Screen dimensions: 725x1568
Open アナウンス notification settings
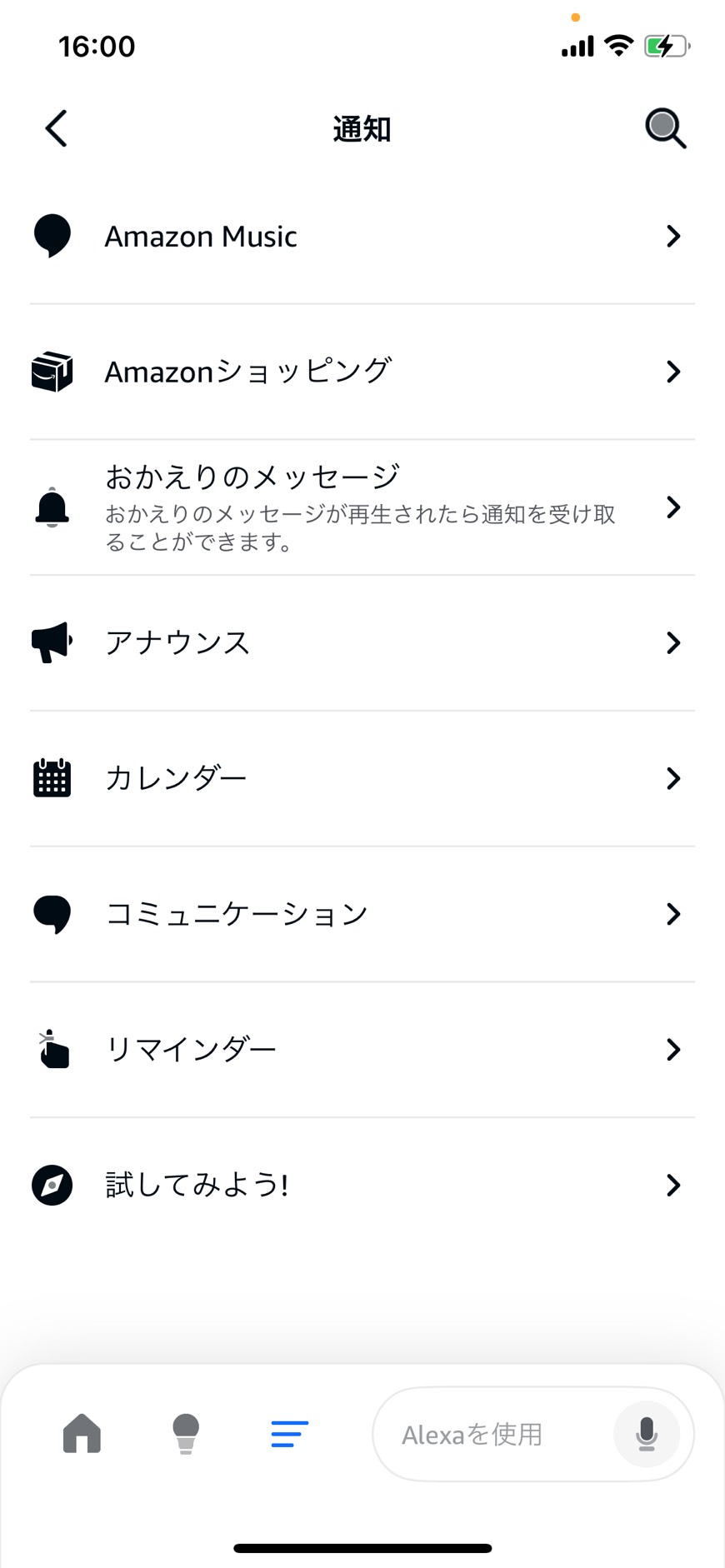362,643
